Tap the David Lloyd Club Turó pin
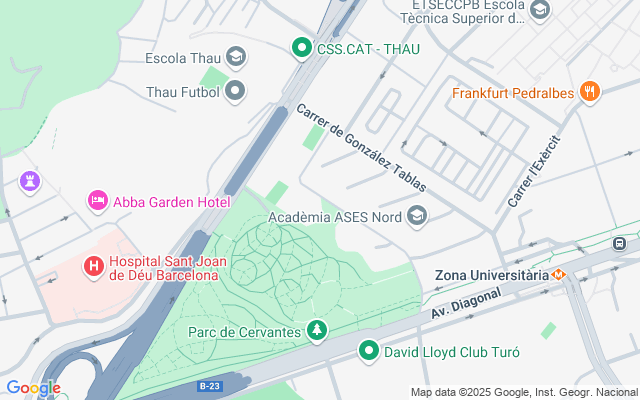This screenshot has height=400, width=640. point(369,351)
